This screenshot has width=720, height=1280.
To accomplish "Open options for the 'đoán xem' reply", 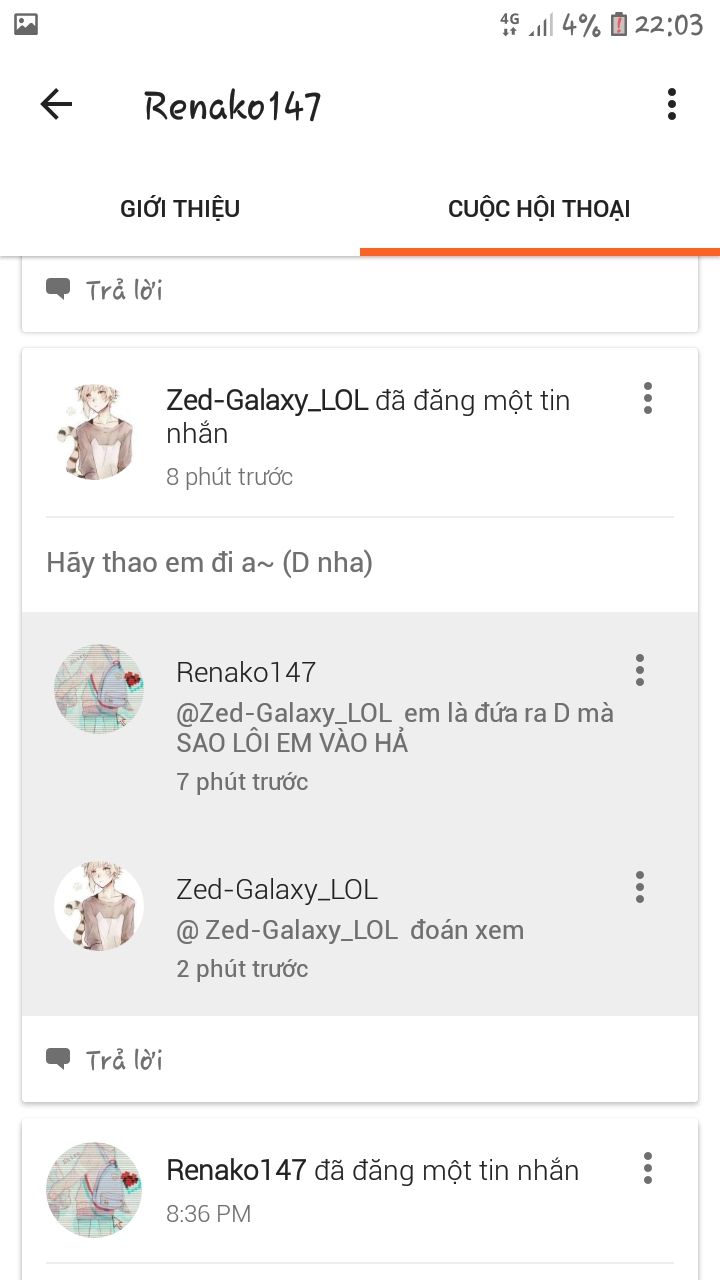I will 640,887.
